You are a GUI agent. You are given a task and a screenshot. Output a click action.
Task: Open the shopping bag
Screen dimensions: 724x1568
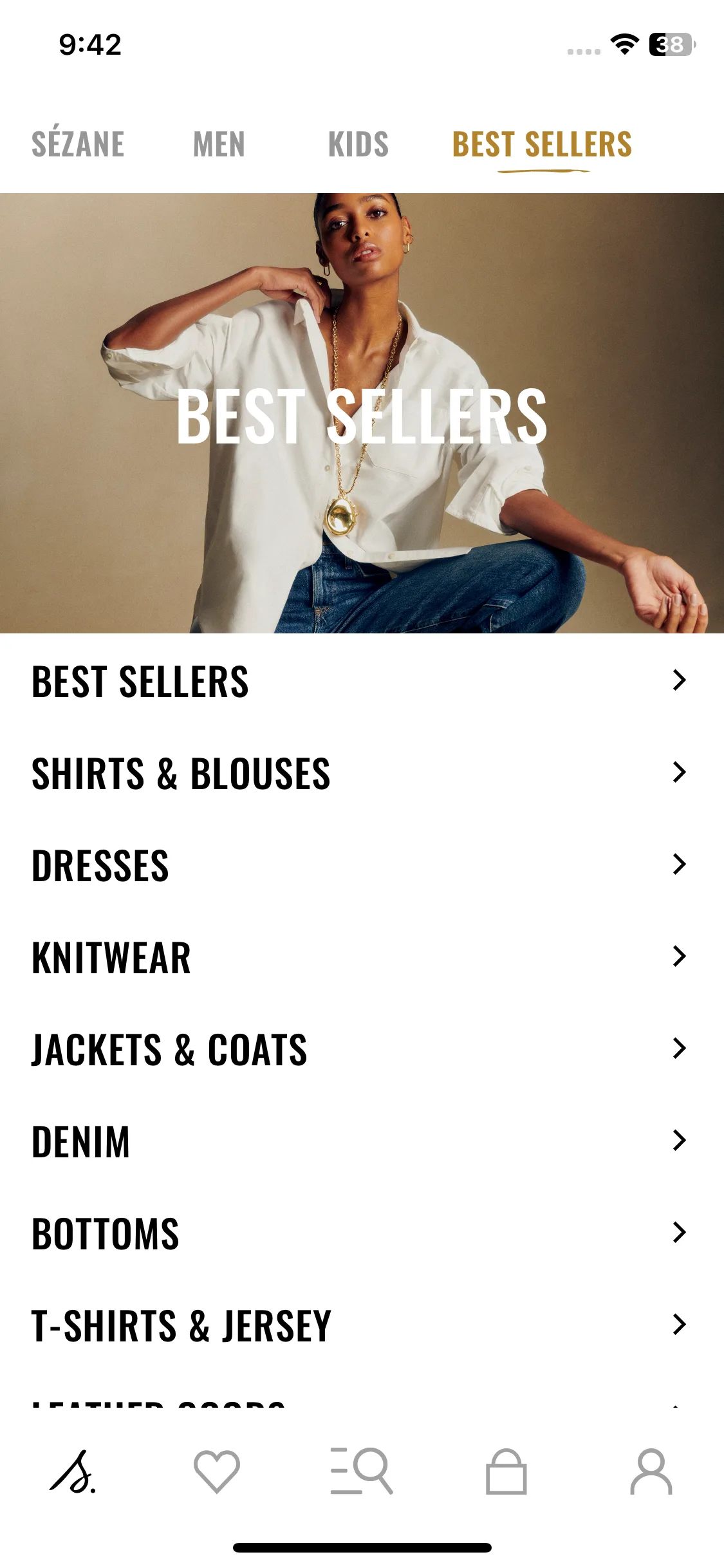click(506, 1471)
